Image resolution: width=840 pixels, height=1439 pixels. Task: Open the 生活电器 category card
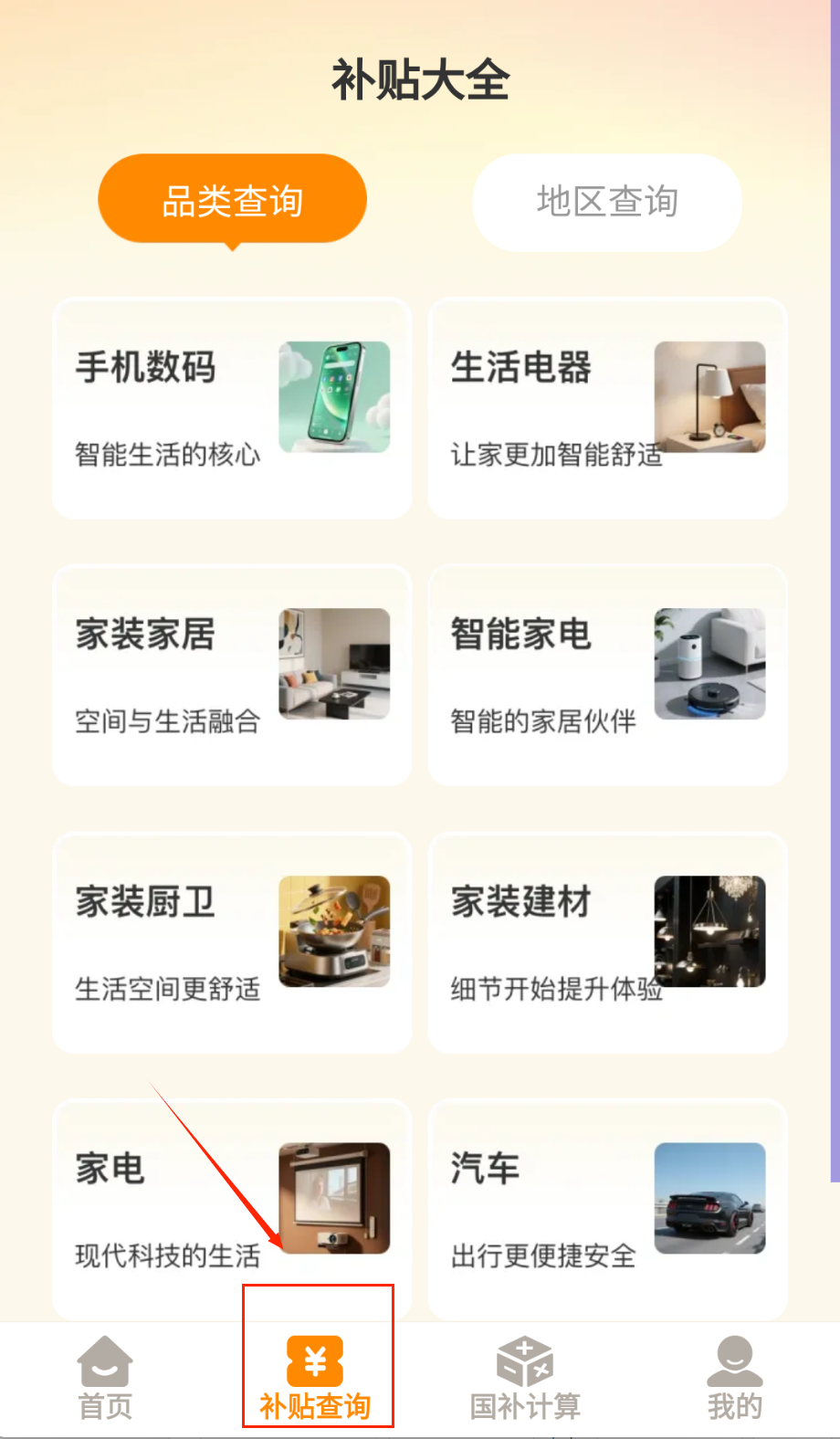click(x=607, y=408)
